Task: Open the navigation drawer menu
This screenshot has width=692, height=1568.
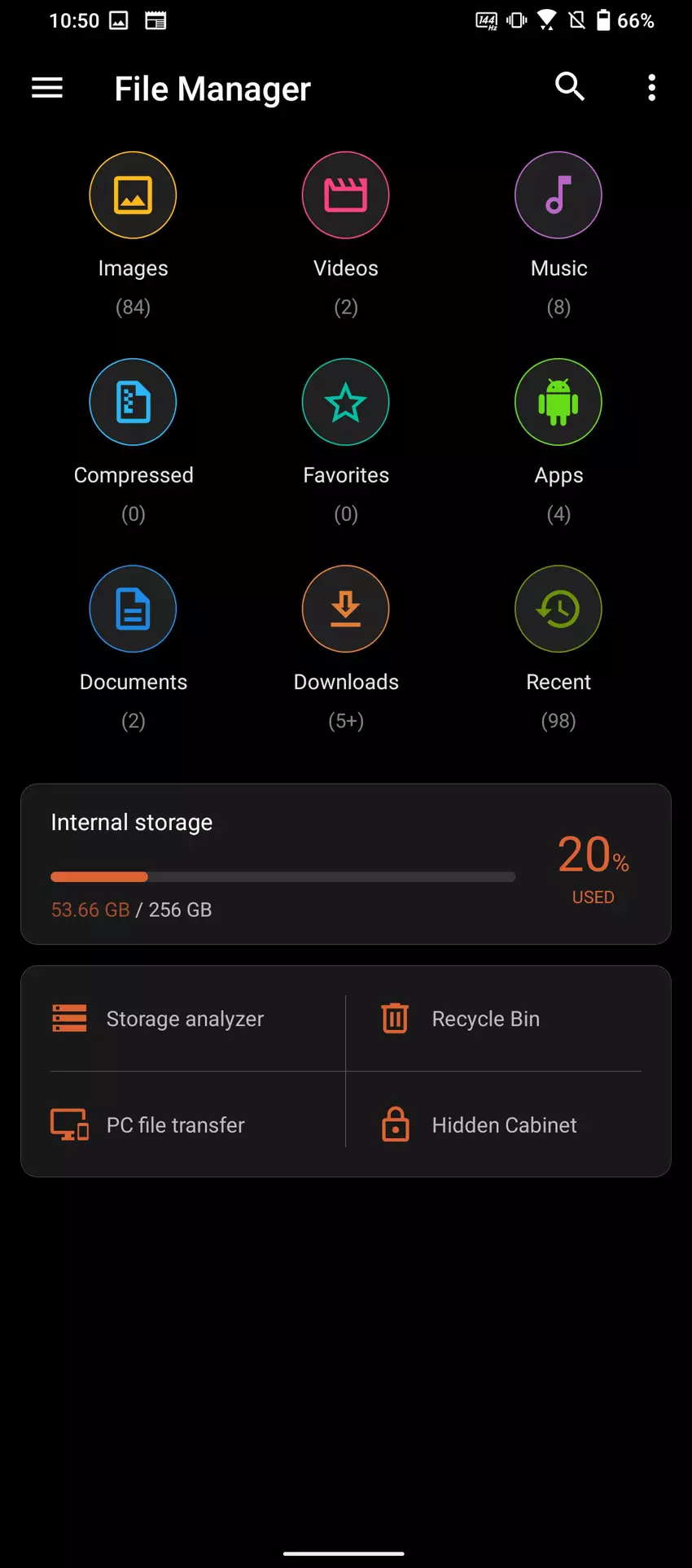Action: pos(47,88)
